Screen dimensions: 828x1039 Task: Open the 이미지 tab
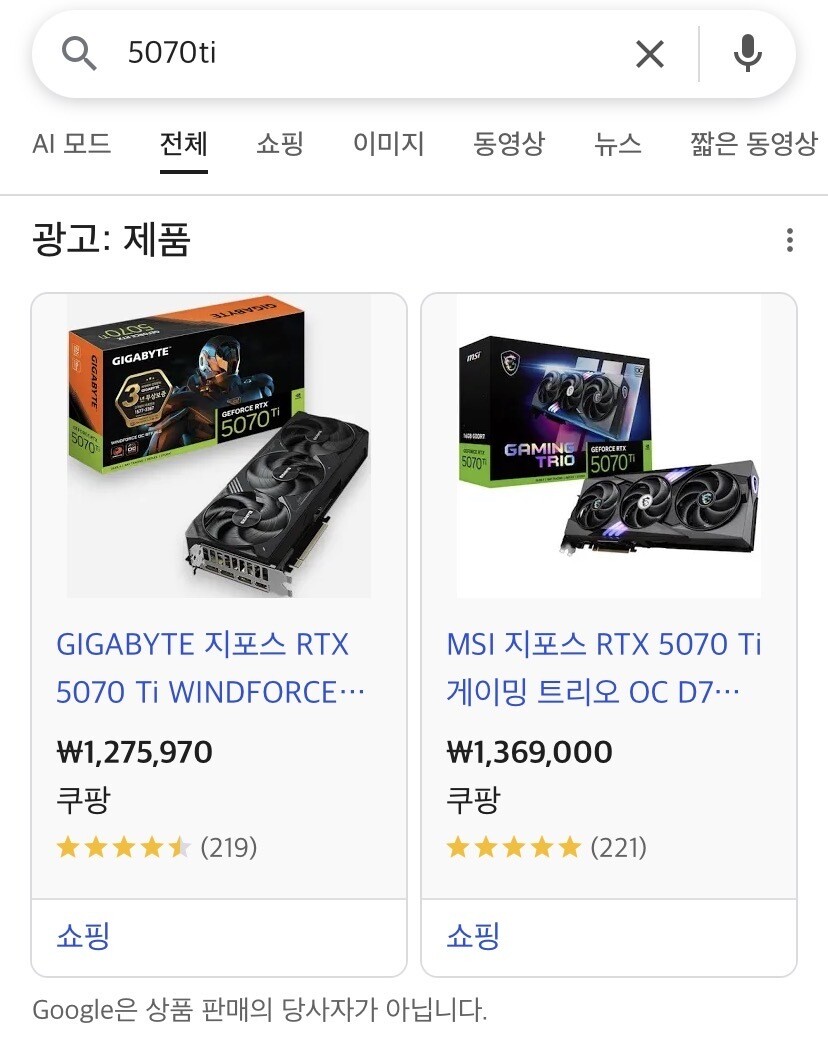[x=388, y=144]
